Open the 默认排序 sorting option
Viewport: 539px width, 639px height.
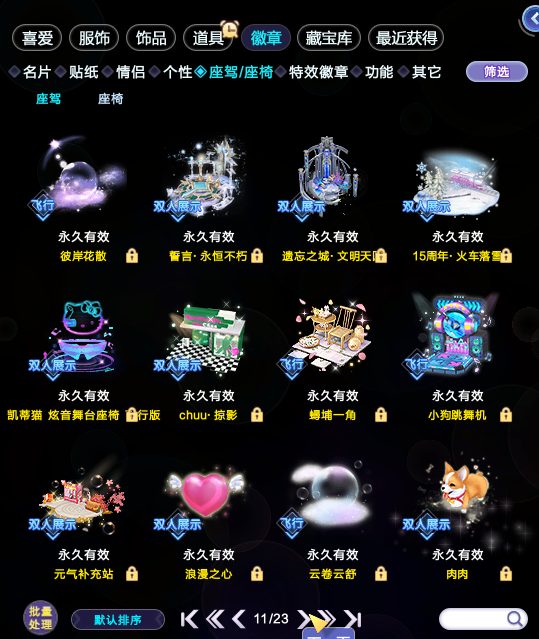(118, 620)
